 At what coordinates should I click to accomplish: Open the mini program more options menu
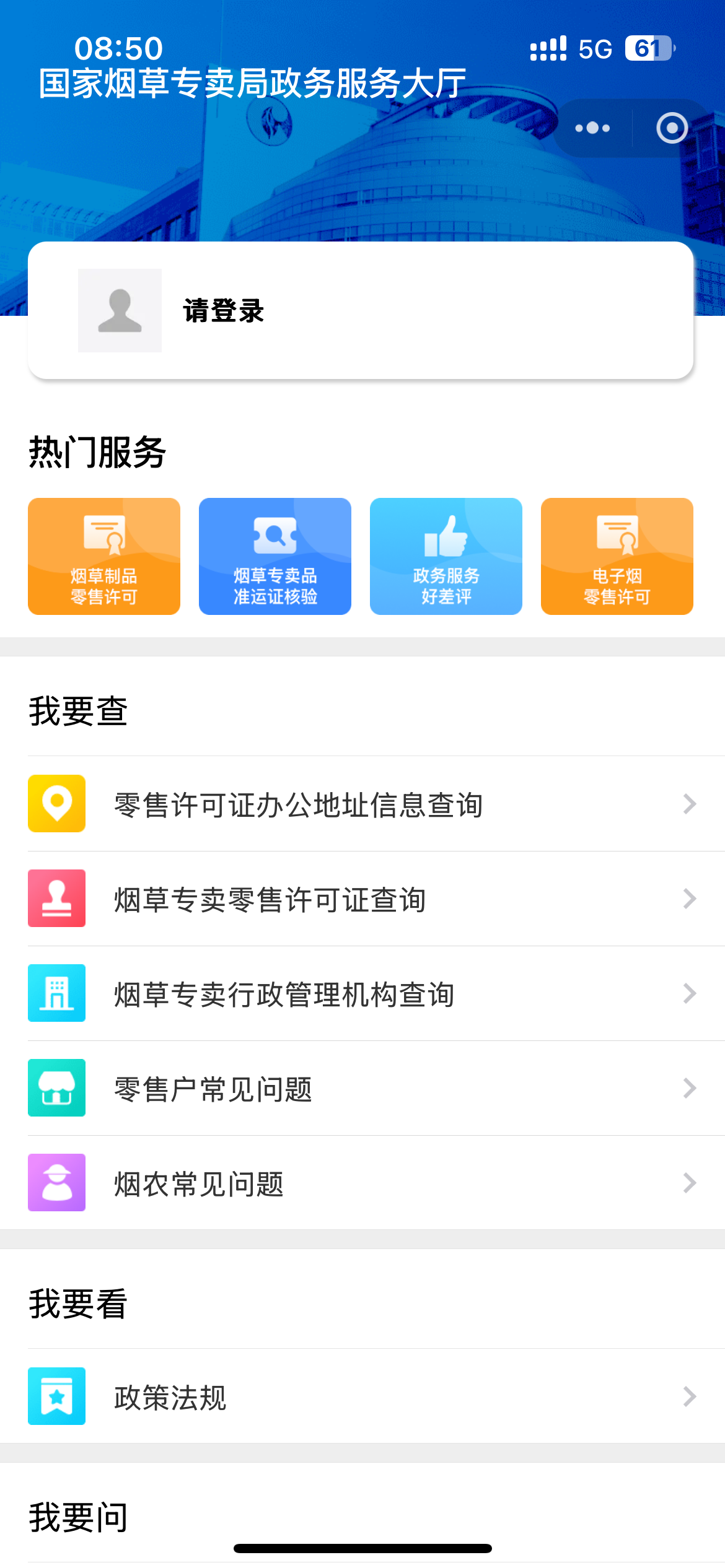pyautogui.click(x=592, y=128)
